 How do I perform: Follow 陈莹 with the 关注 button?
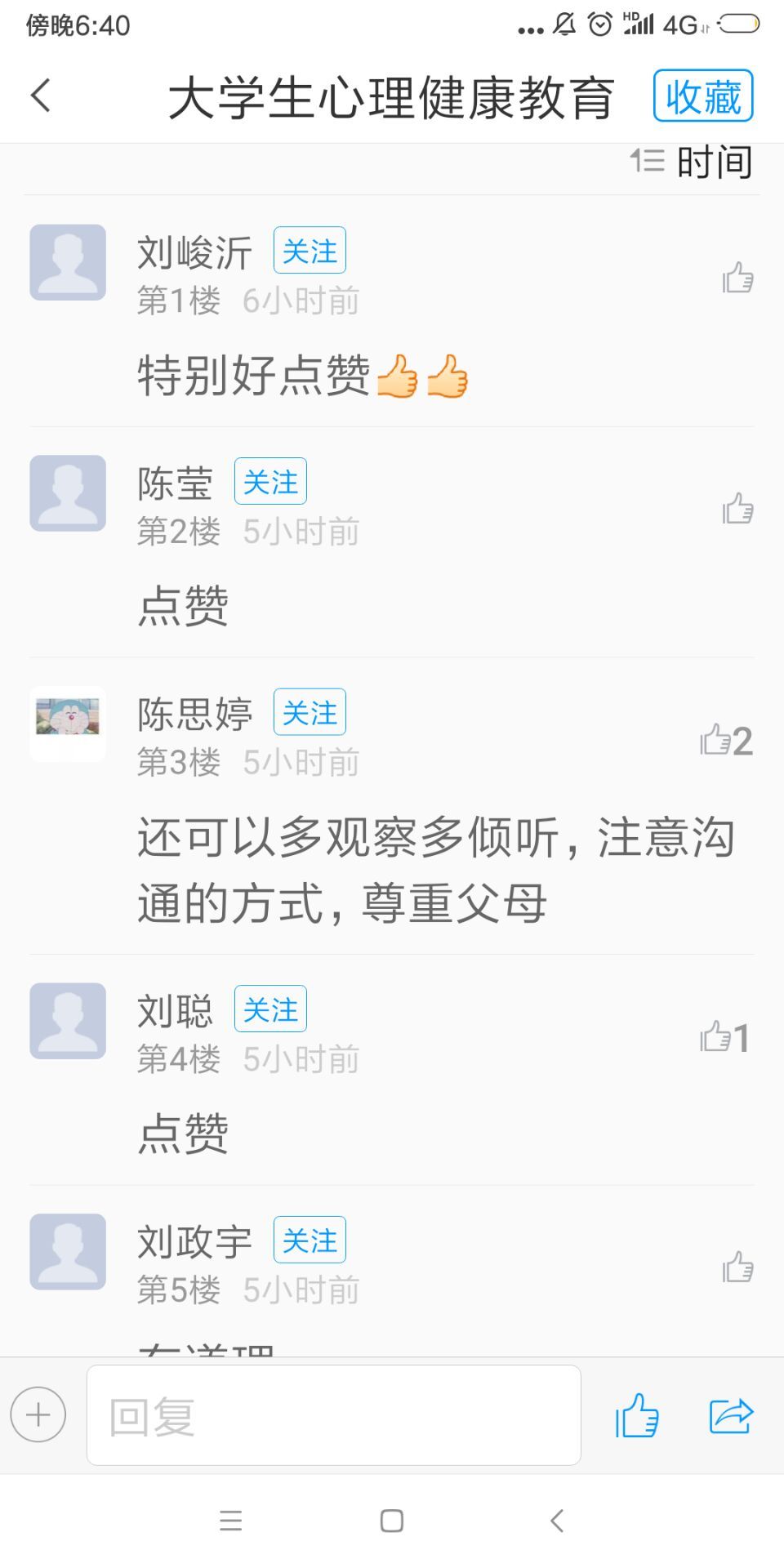(x=270, y=482)
